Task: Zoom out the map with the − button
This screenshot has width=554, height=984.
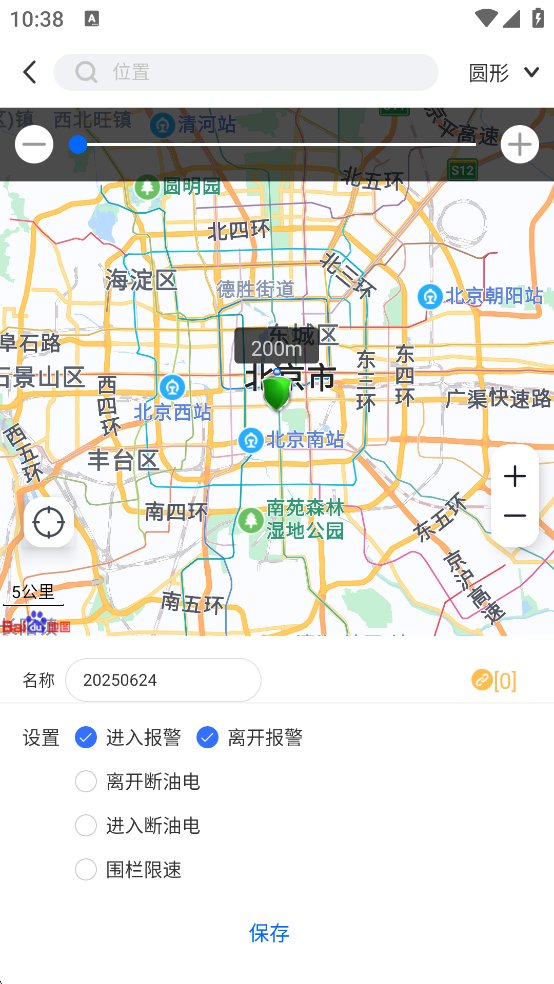Action: coord(515,516)
